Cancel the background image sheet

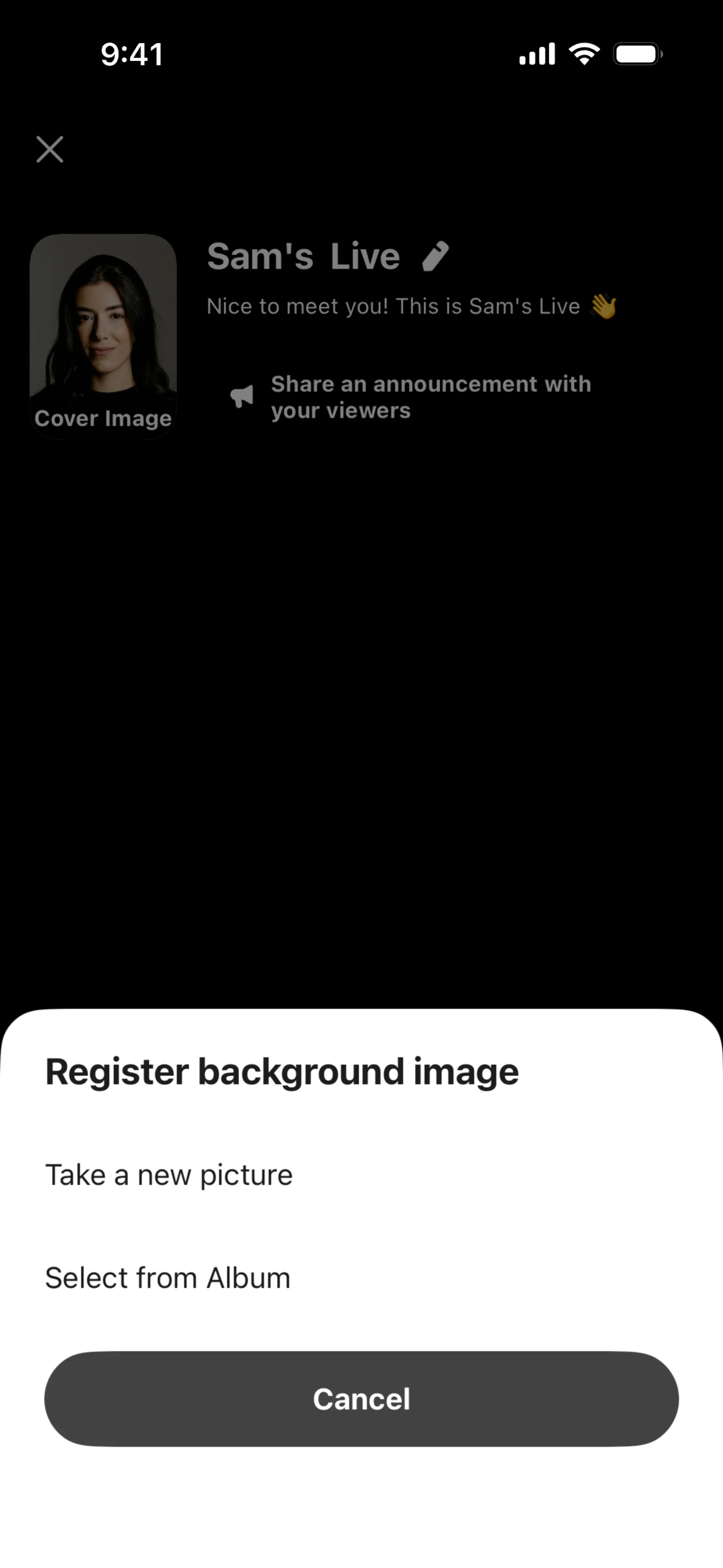pos(361,1399)
